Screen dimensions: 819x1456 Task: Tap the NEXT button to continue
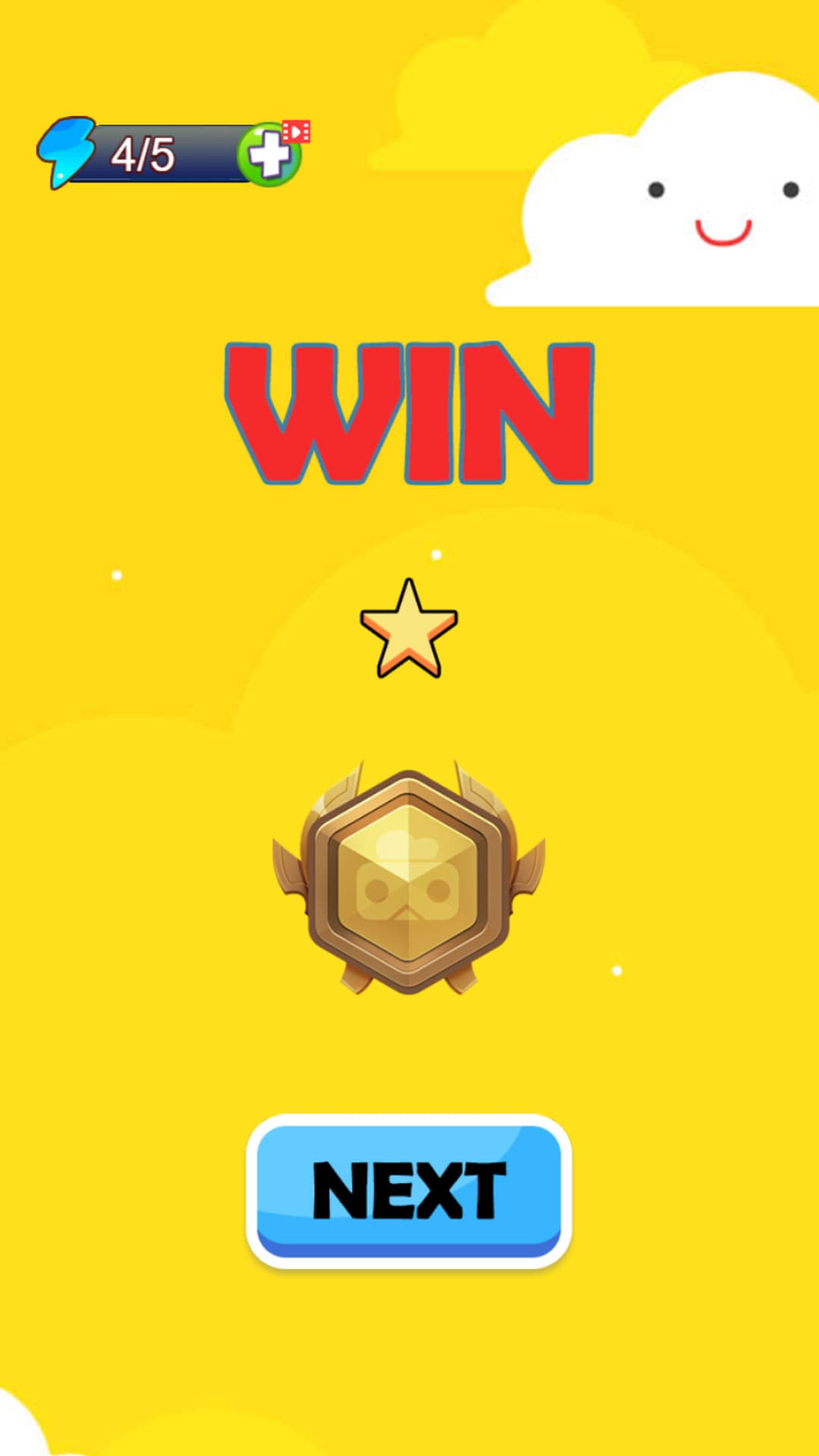409,1190
